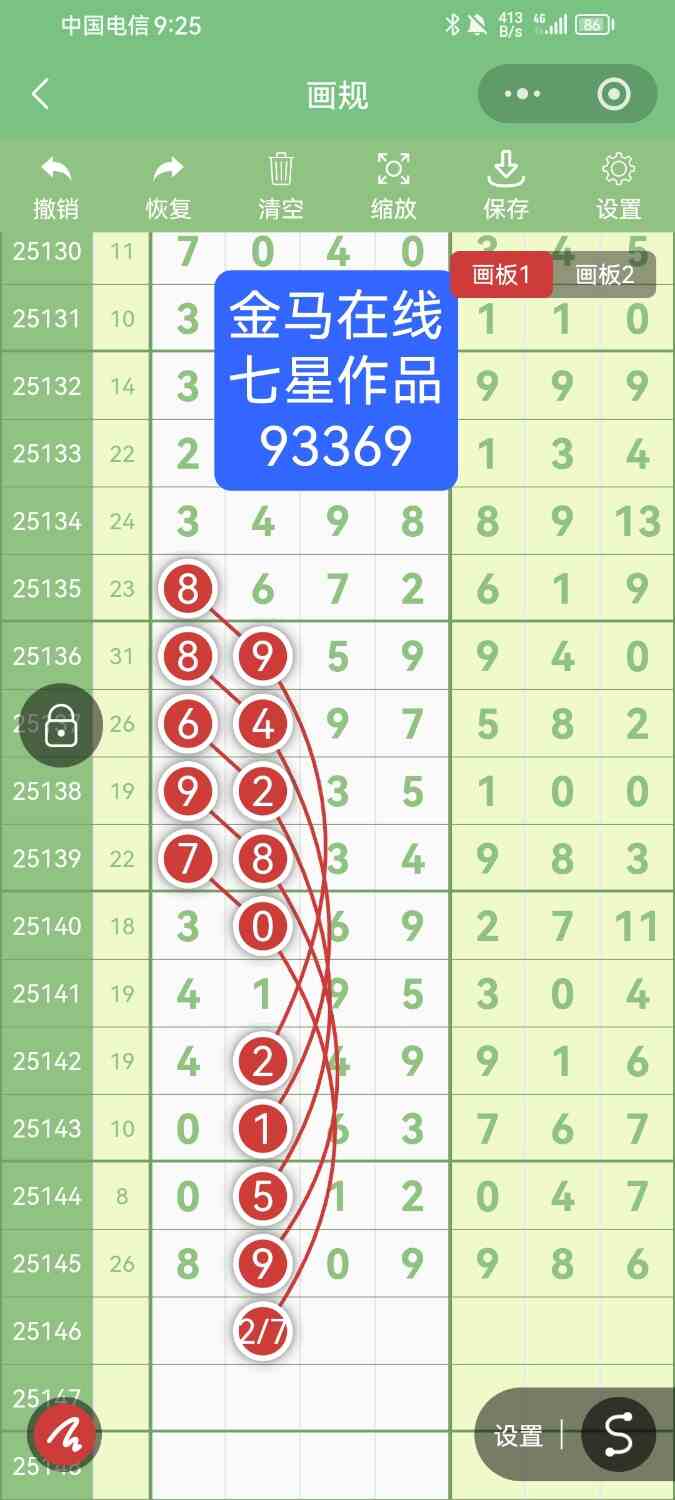Switch to 画板1 tab

click(500, 275)
